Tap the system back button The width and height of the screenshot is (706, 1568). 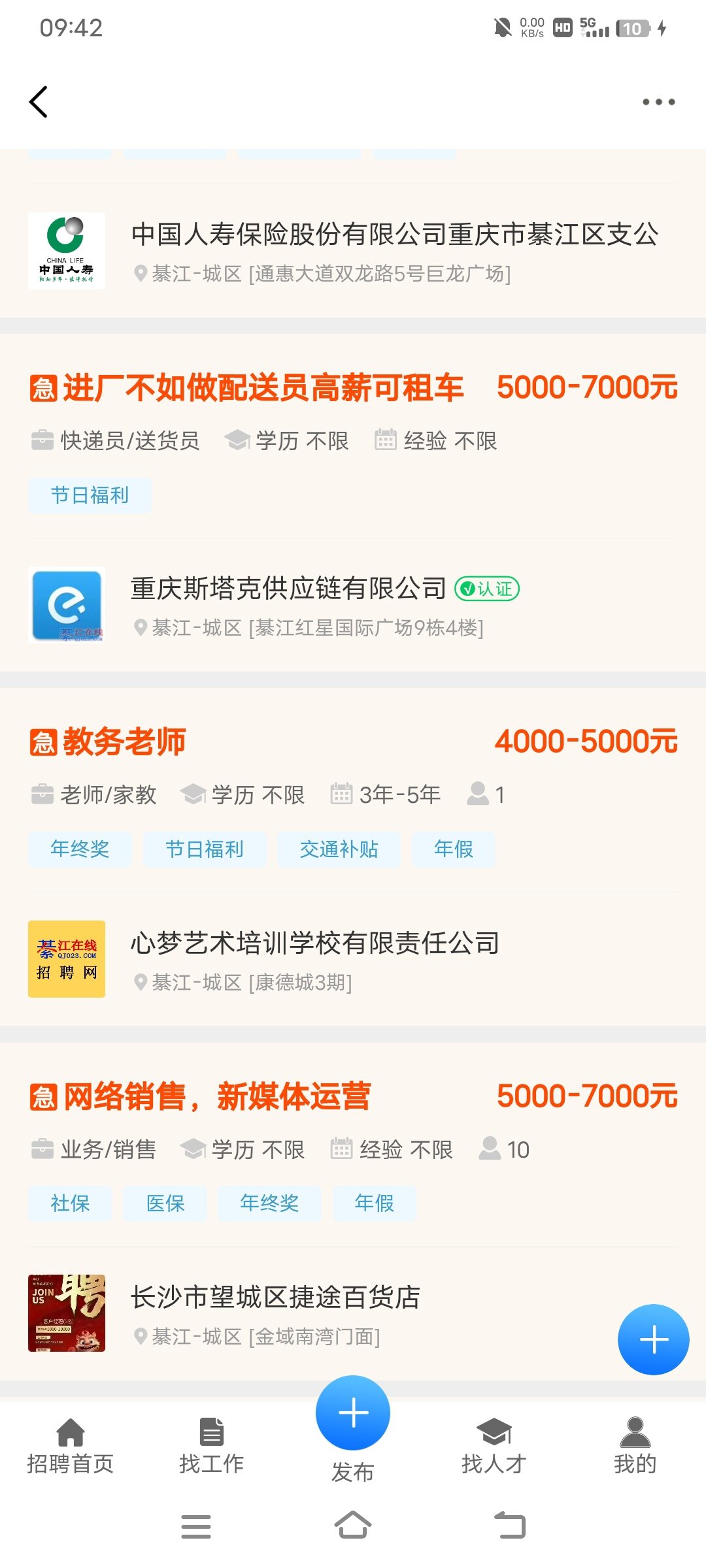click(510, 1526)
